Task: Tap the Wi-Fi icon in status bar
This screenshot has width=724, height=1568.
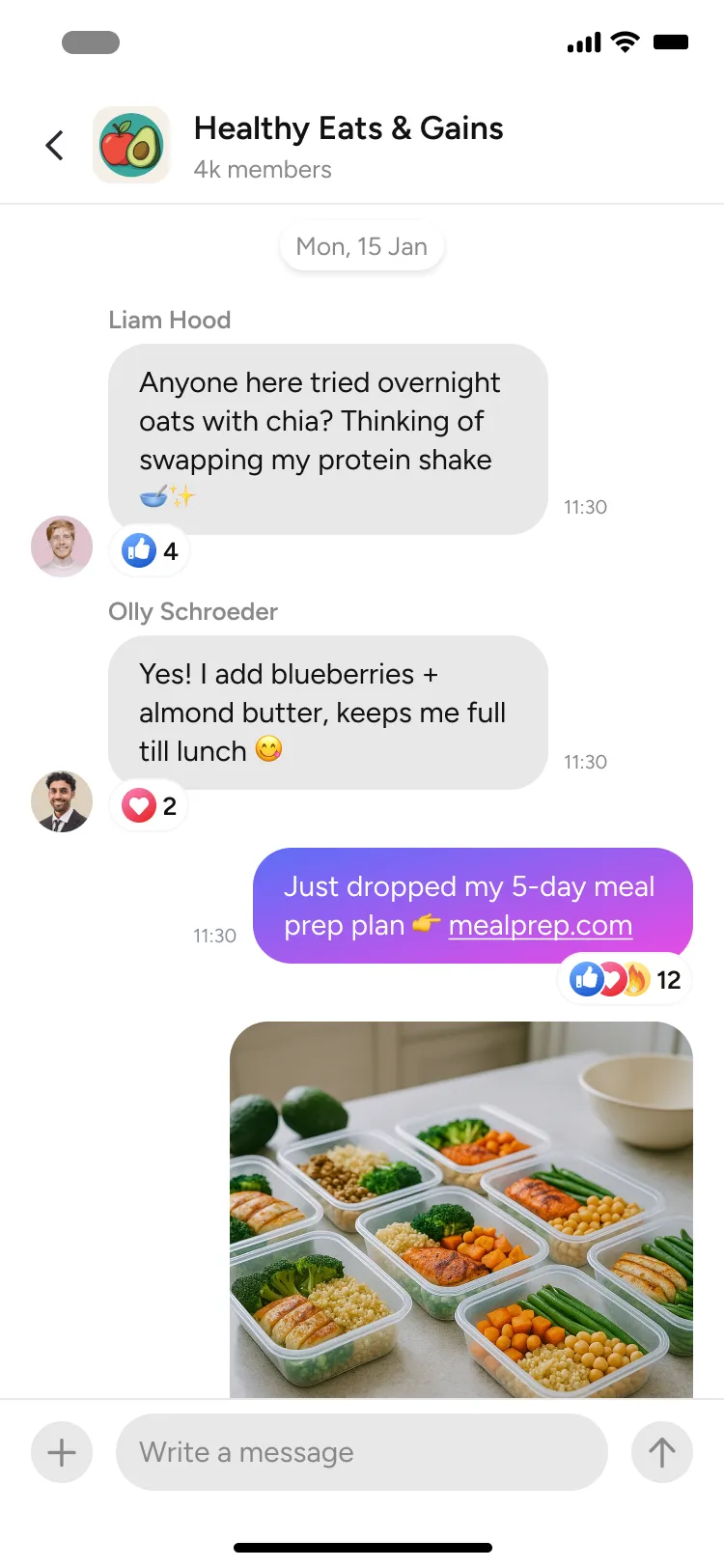Action: [624, 42]
